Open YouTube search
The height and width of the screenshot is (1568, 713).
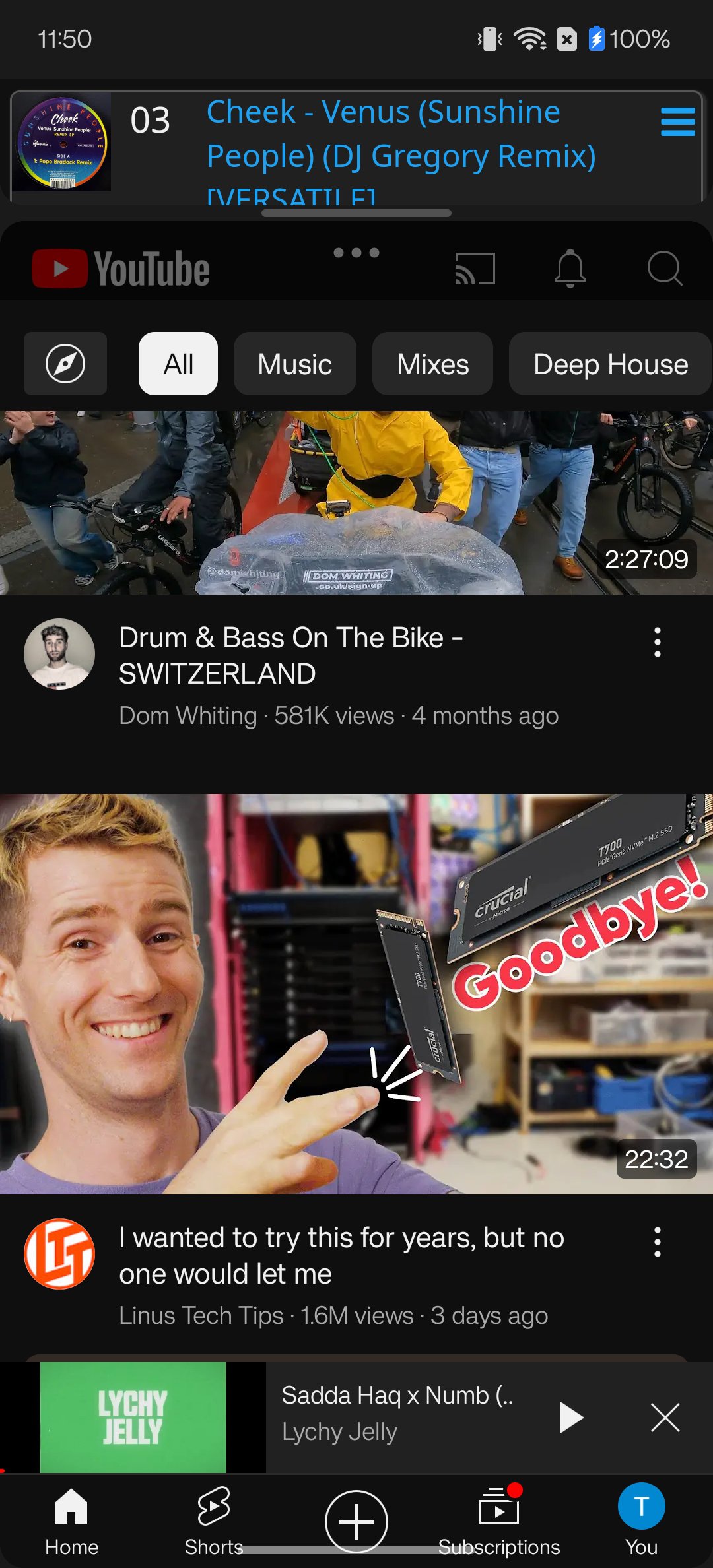click(x=664, y=269)
